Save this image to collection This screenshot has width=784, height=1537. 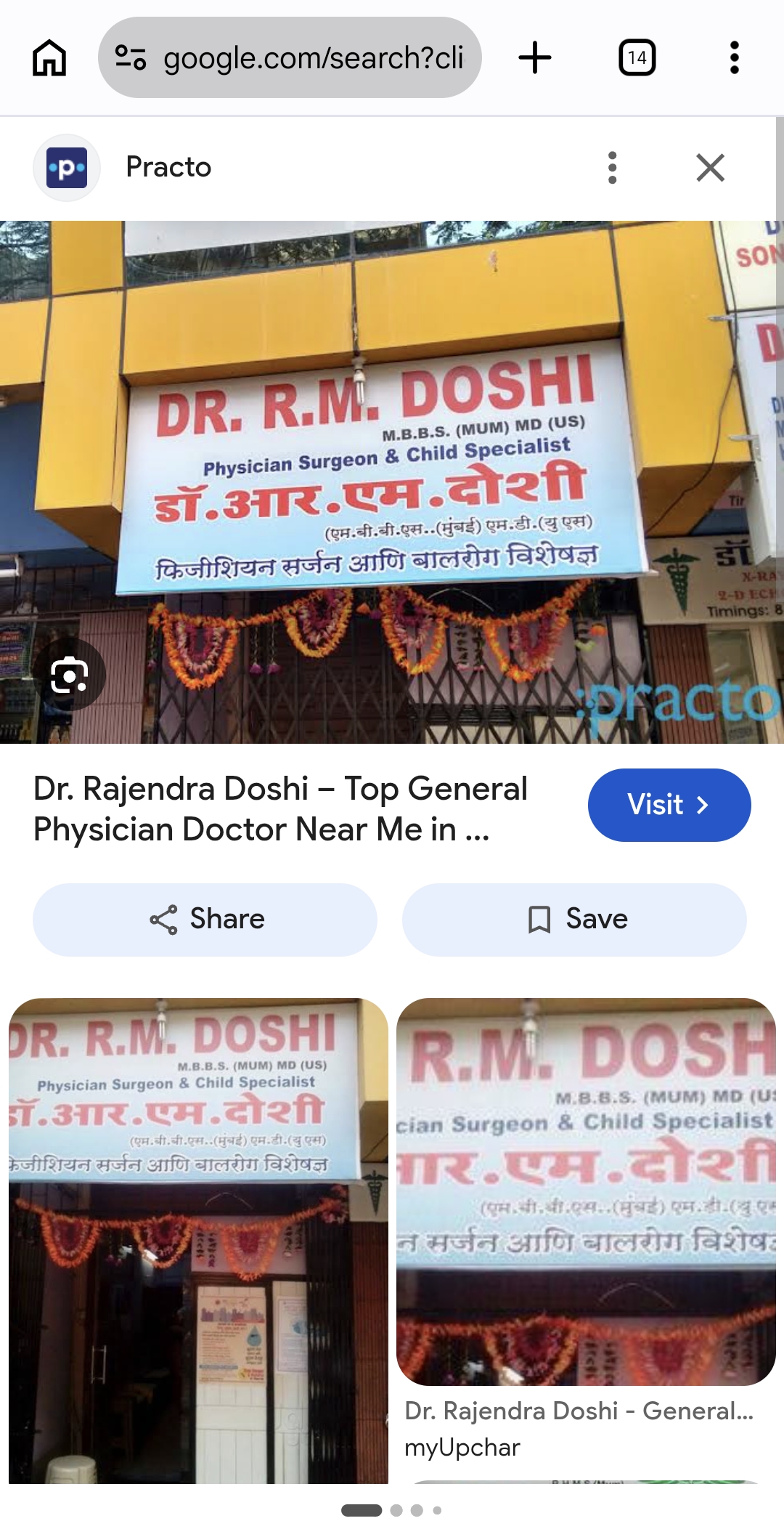coord(574,920)
